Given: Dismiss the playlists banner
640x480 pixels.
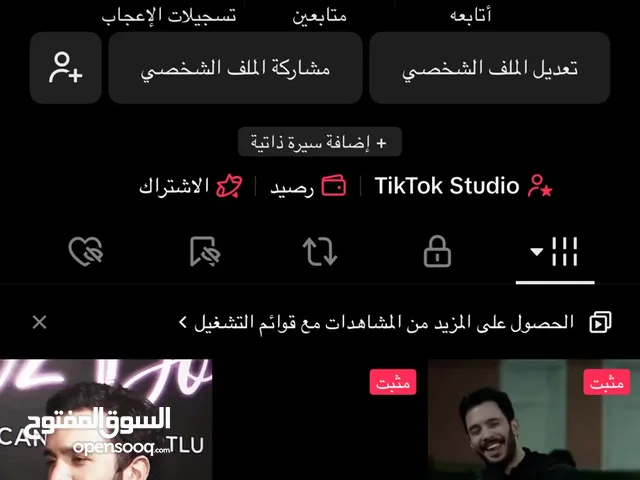Looking at the screenshot, I should click(x=39, y=322).
